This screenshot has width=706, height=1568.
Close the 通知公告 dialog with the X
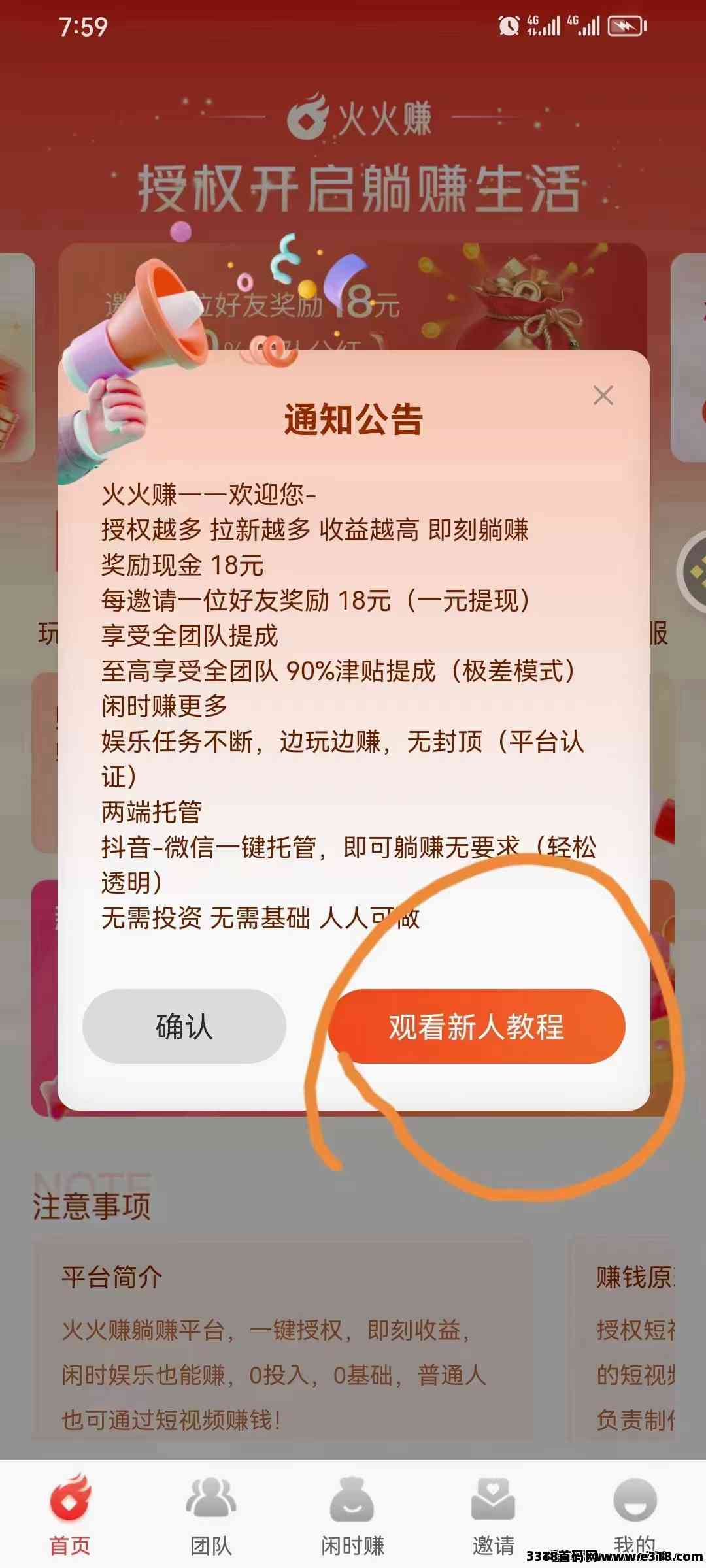(603, 395)
